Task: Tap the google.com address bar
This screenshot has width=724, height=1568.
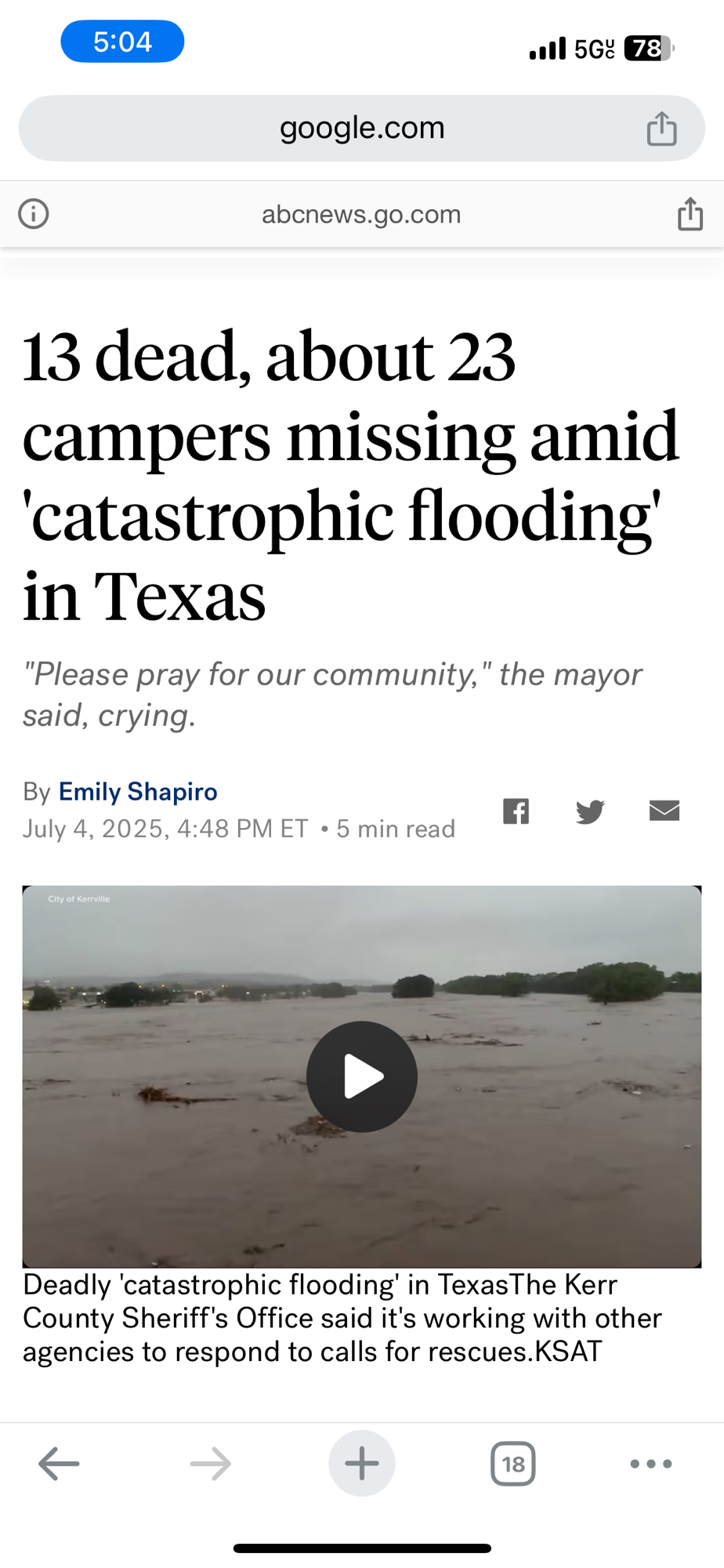Action: coord(361,129)
